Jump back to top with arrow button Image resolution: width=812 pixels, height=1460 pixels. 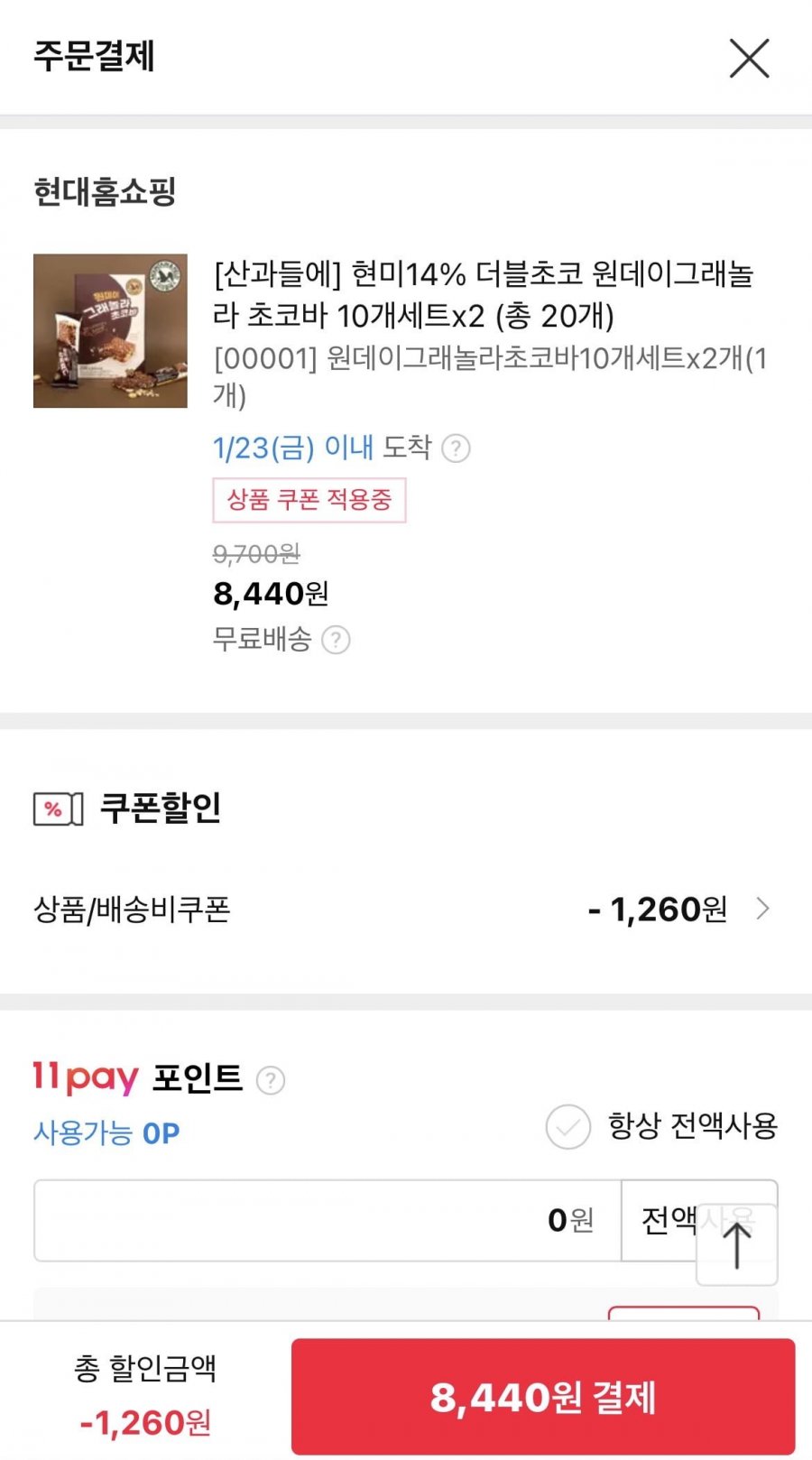736,1245
